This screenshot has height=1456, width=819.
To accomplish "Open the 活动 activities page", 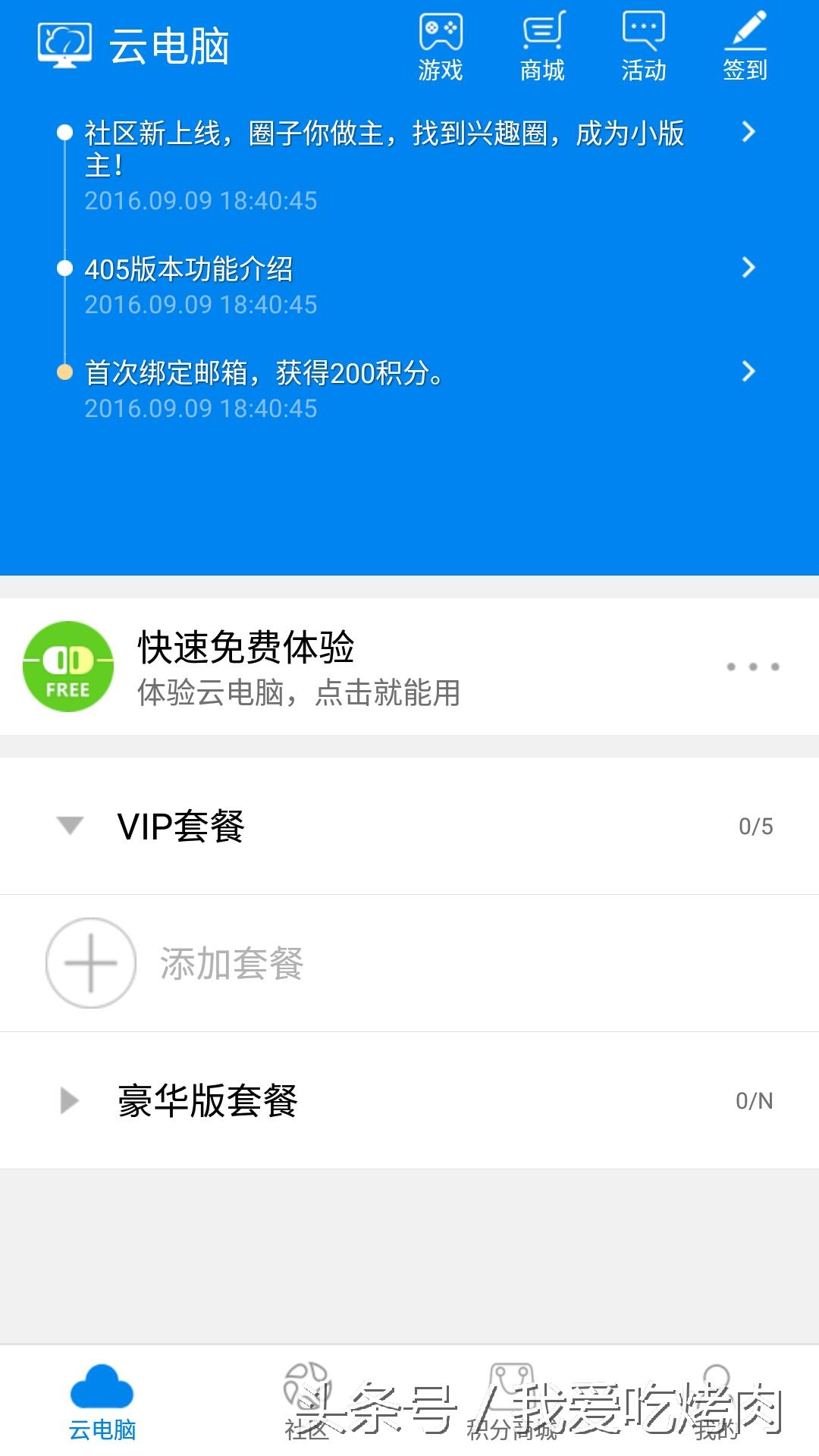I will [644, 47].
